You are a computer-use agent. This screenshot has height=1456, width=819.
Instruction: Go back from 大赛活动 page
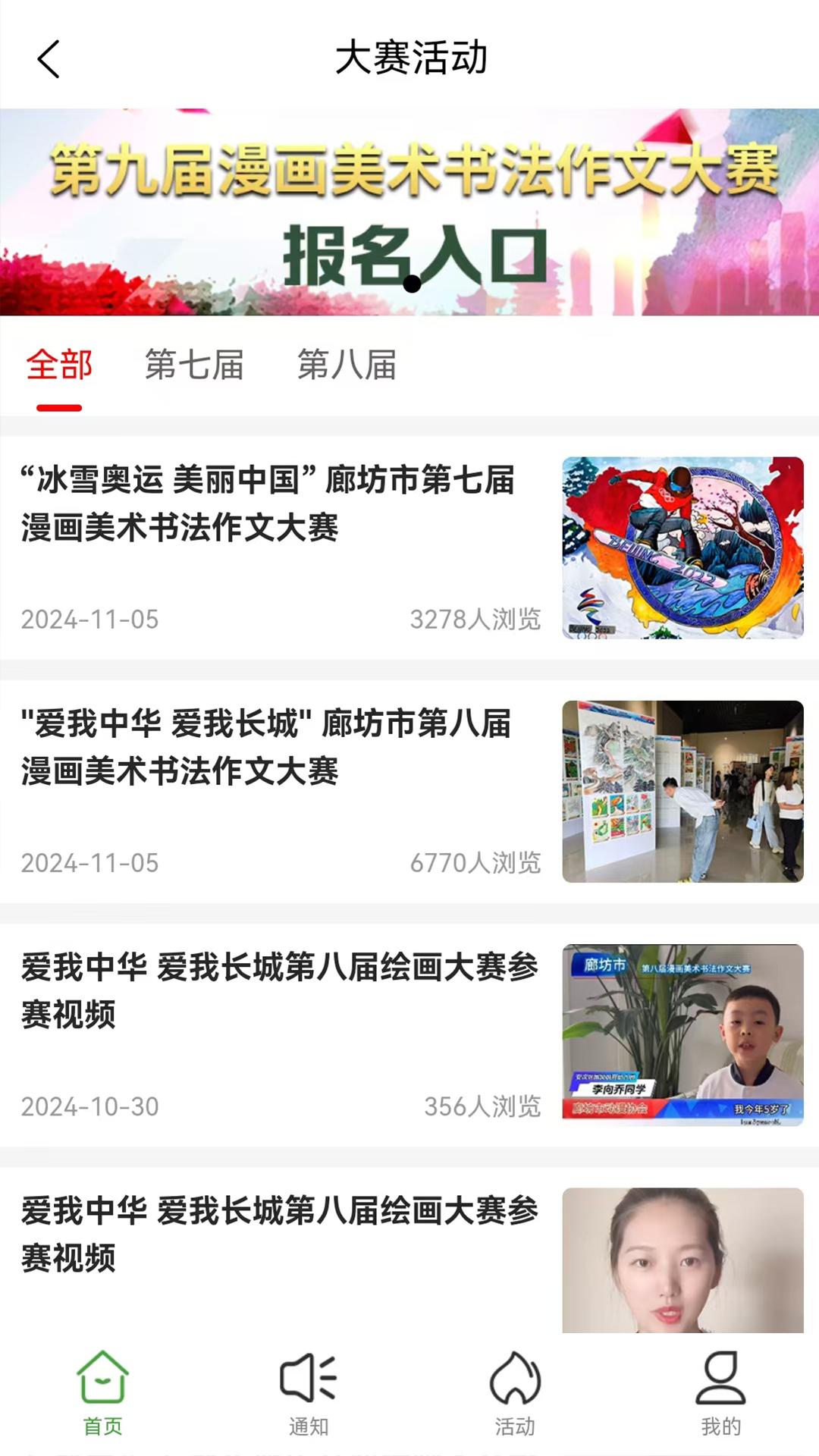[49, 59]
